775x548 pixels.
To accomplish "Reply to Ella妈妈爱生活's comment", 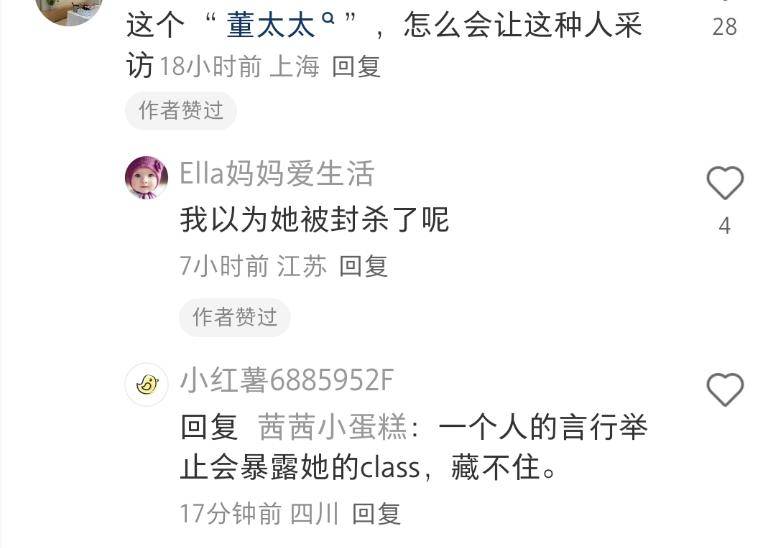I will [x=363, y=266].
